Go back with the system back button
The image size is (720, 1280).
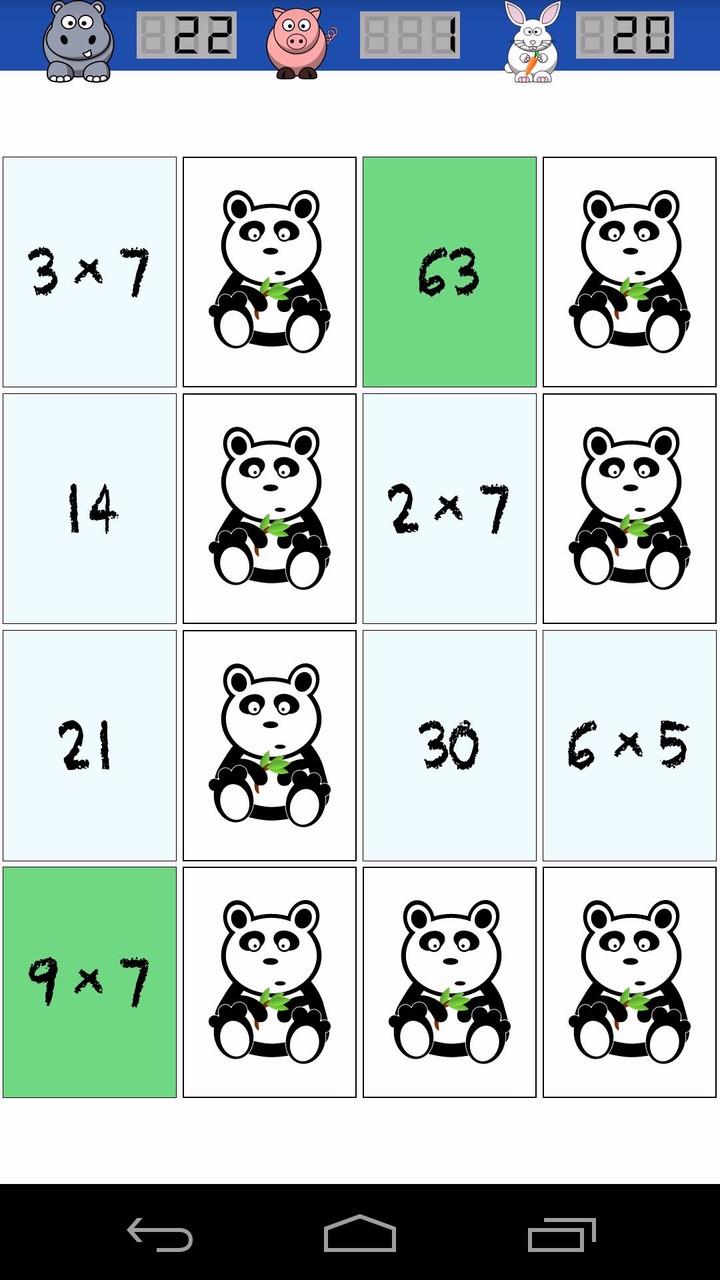160,1233
